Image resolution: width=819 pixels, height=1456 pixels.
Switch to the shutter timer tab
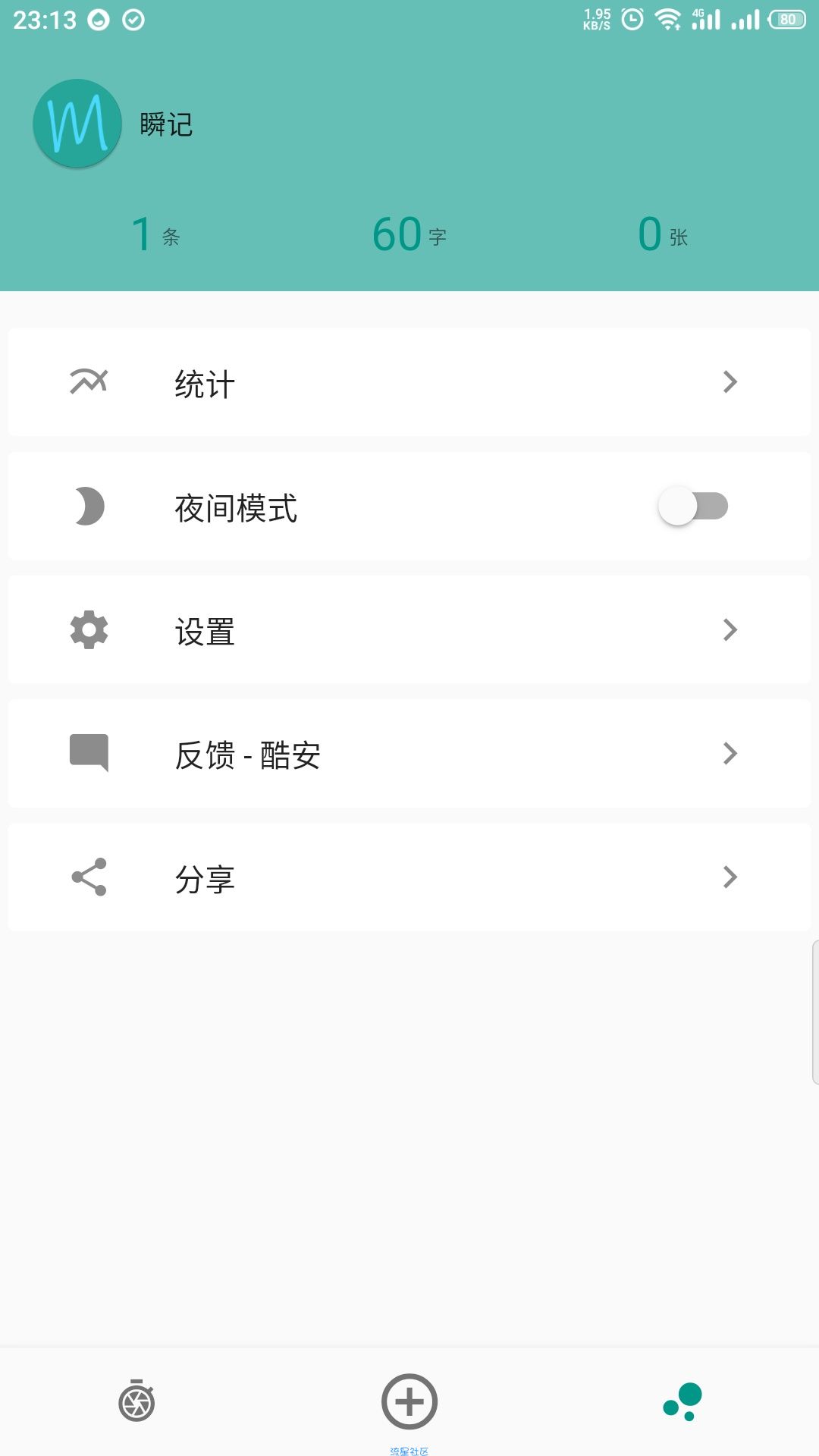click(x=136, y=1401)
